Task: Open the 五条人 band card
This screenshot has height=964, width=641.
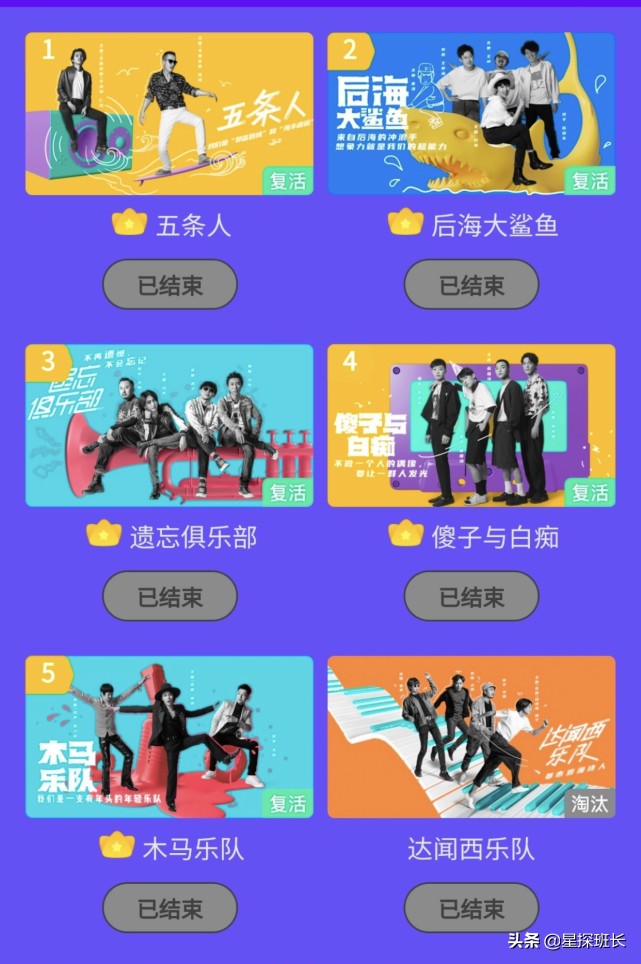Action: (169, 113)
